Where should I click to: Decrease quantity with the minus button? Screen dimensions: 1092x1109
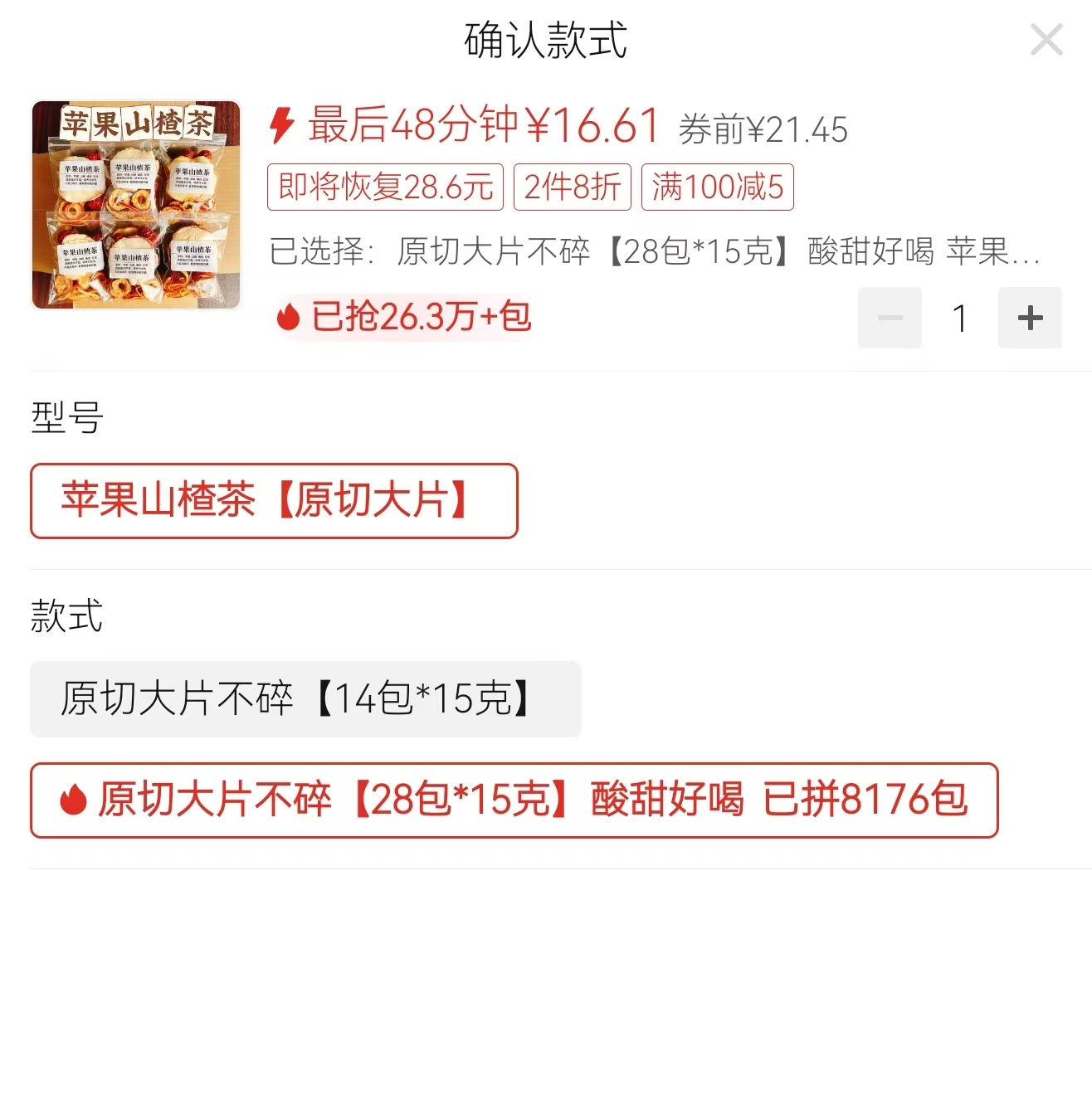pyautogui.click(x=890, y=318)
